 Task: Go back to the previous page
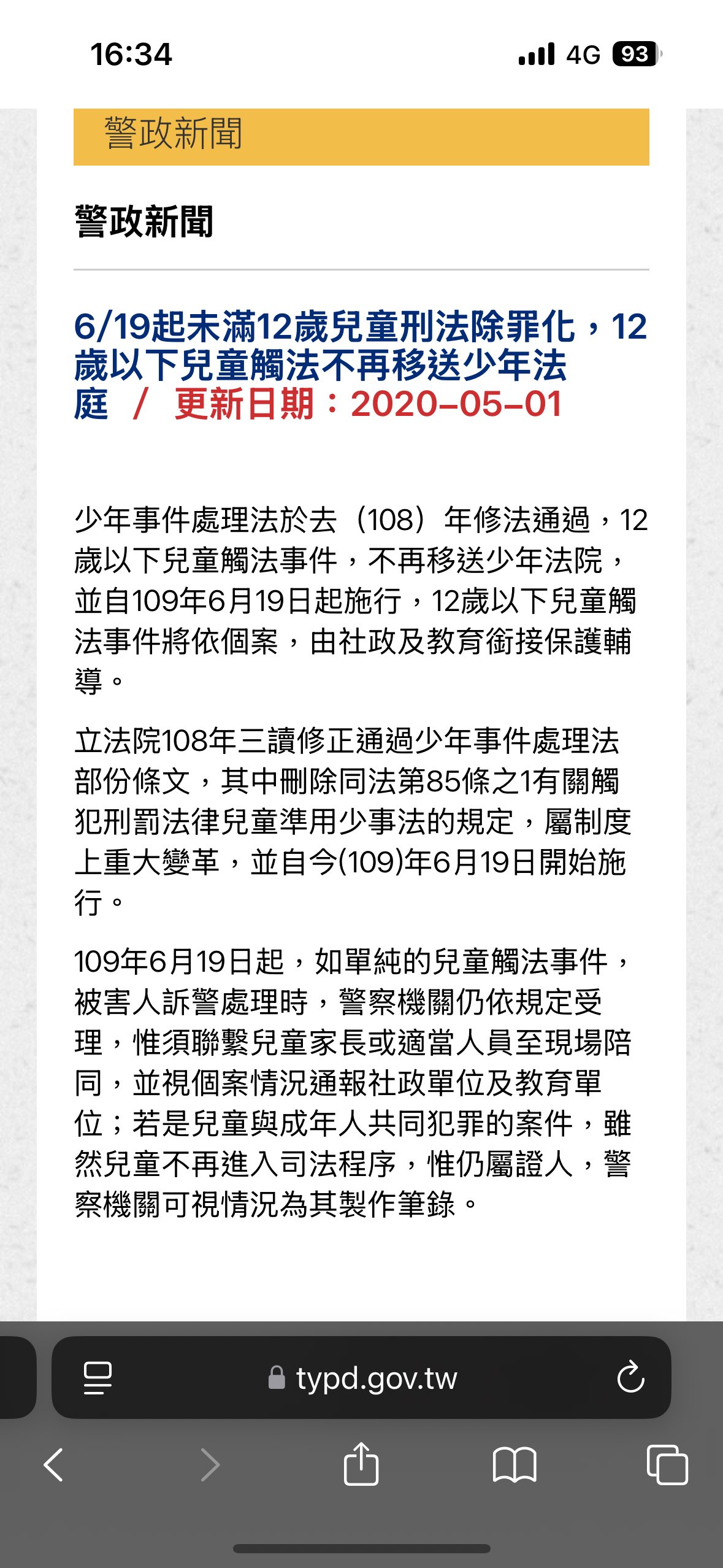click(x=54, y=1465)
